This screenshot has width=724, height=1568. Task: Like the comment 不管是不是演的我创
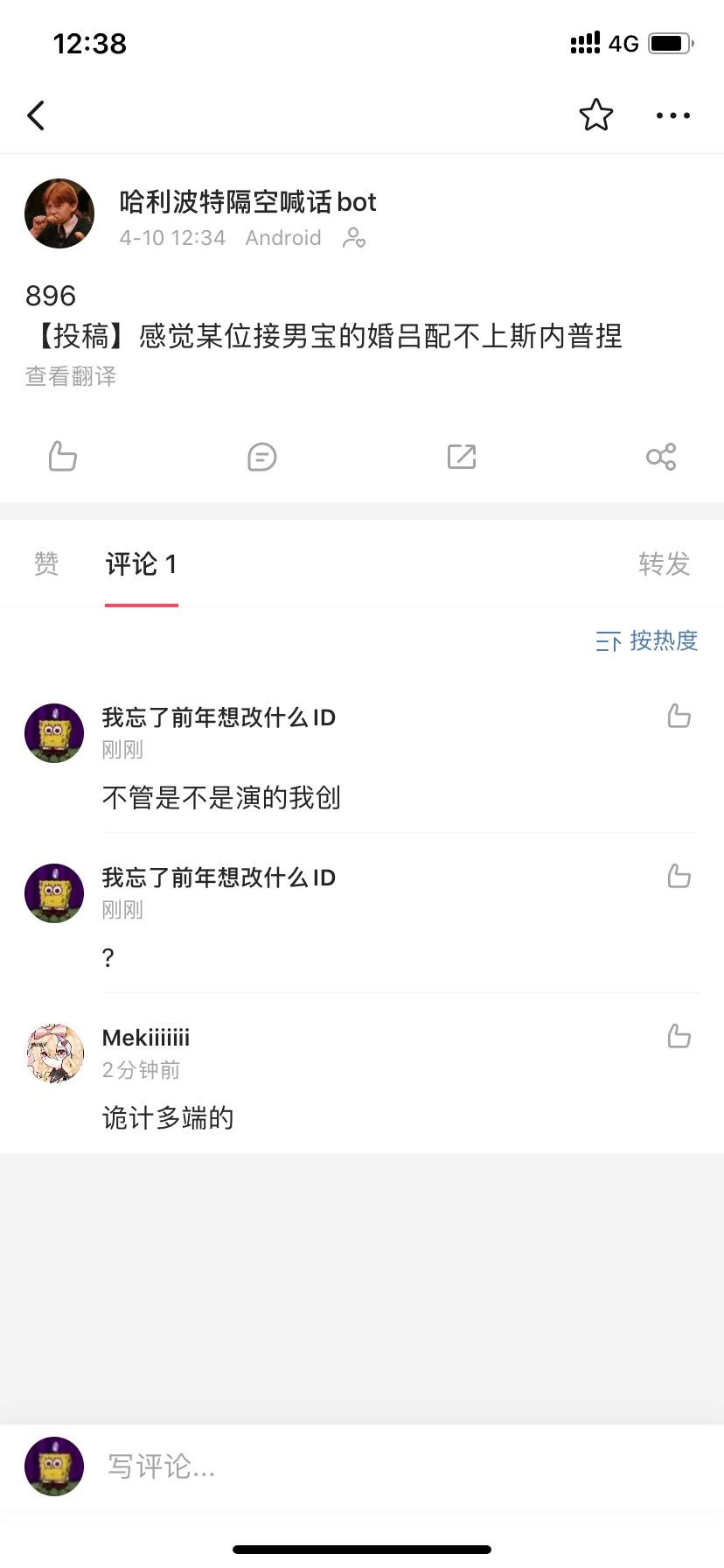point(679,717)
